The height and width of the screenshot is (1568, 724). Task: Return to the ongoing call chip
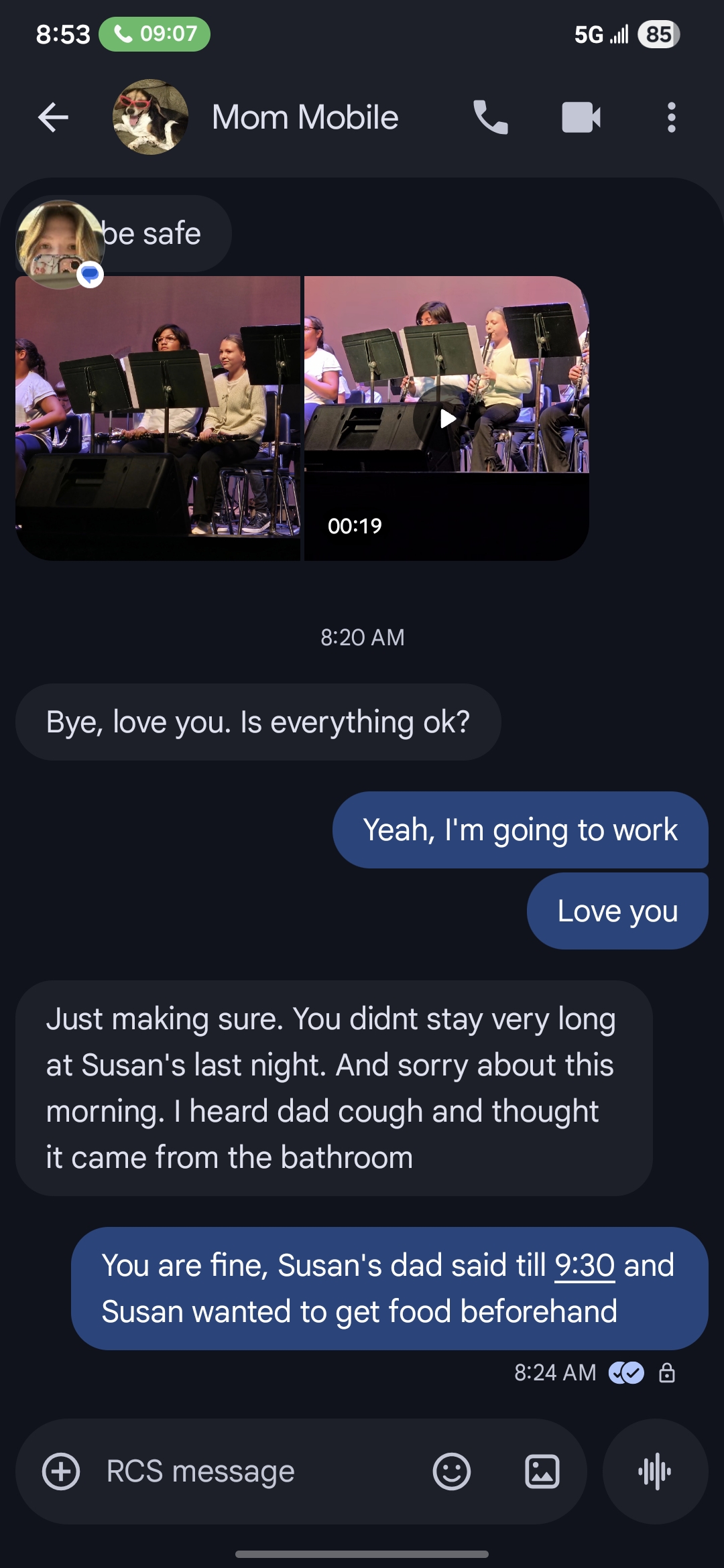click(x=155, y=34)
